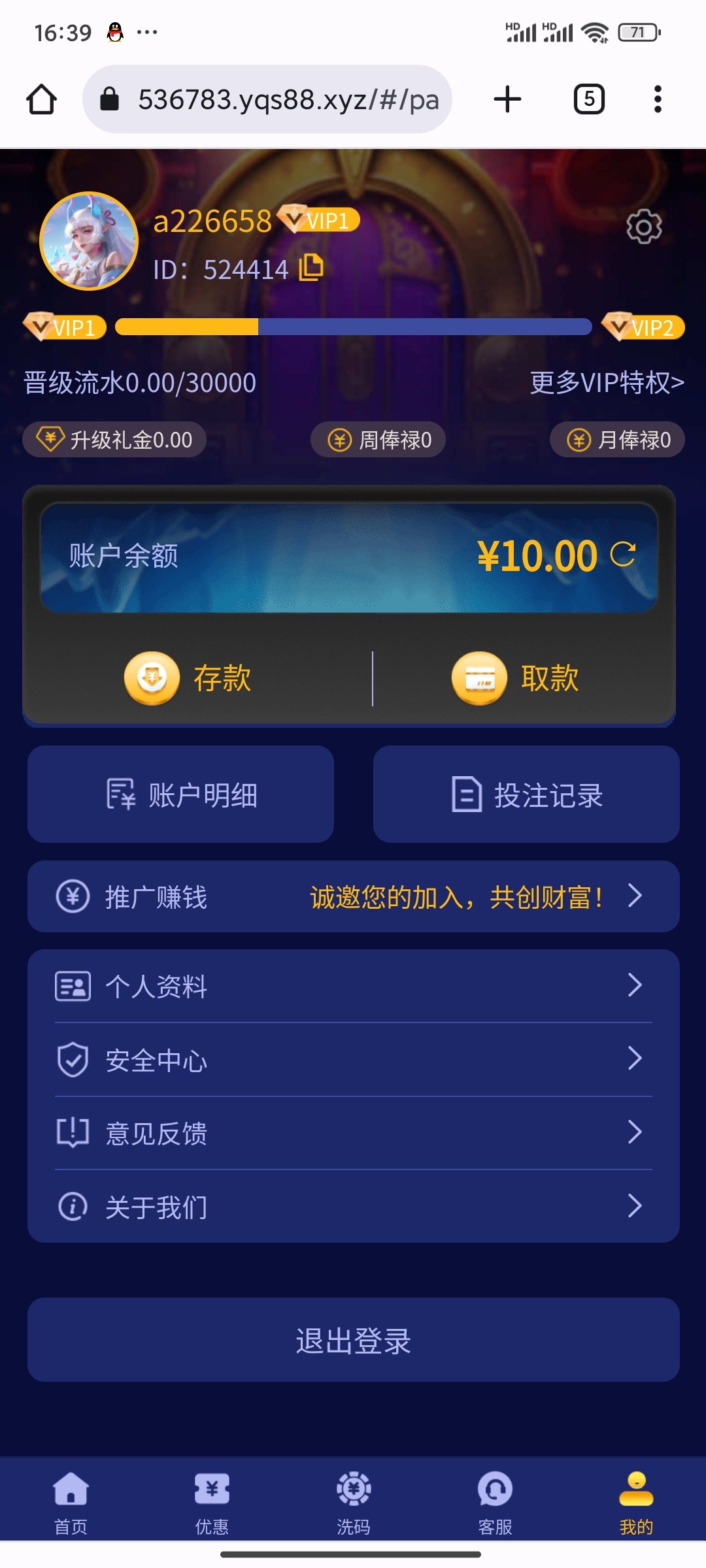The image size is (706, 1568).
Task: Open the 推广赚钱 promotion row
Action: tap(353, 896)
